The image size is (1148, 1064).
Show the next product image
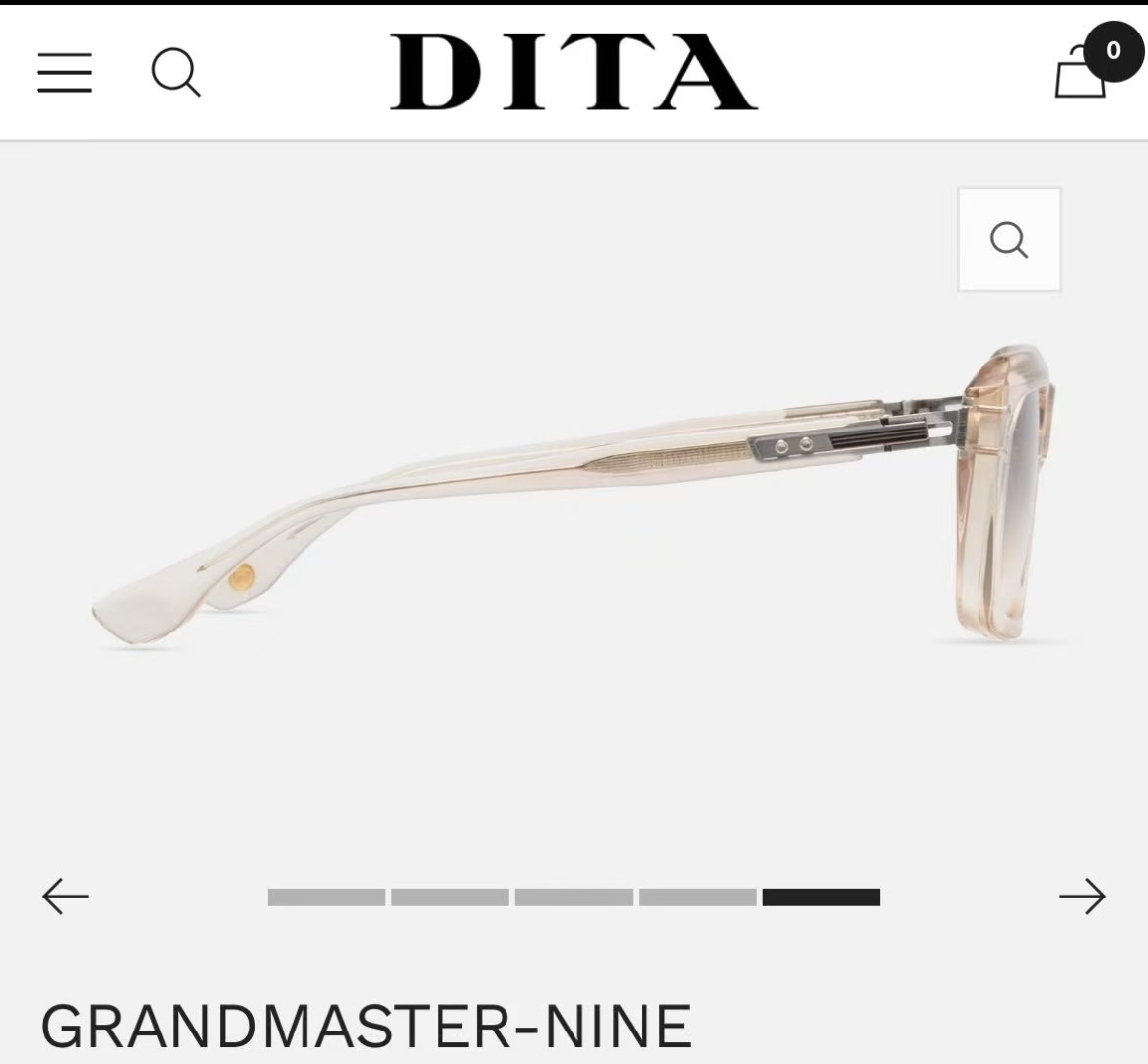1082,897
